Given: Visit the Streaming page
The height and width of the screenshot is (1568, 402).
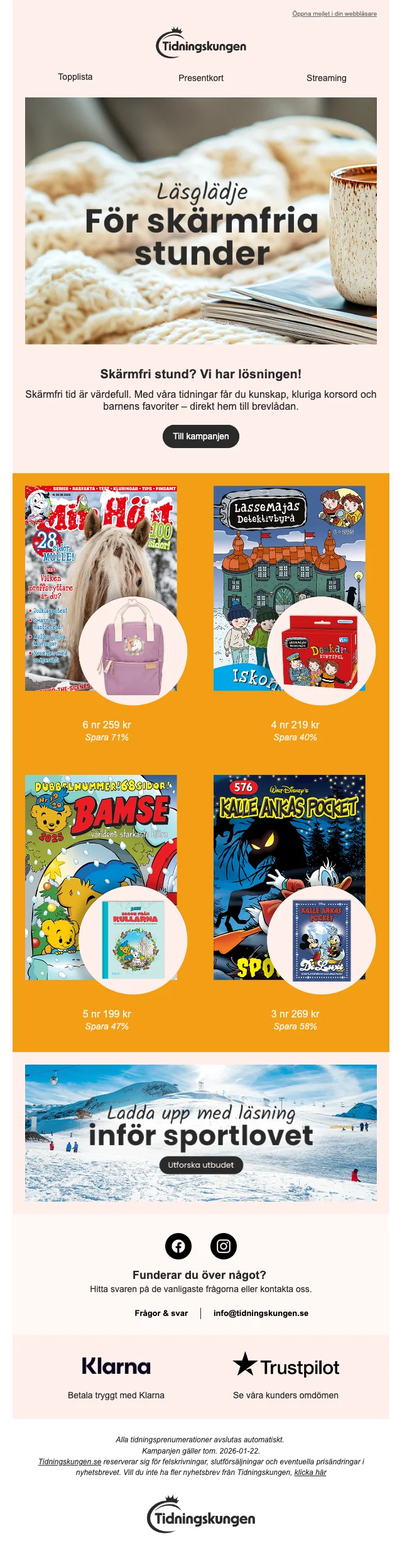Looking at the screenshot, I should click(326, 78).
